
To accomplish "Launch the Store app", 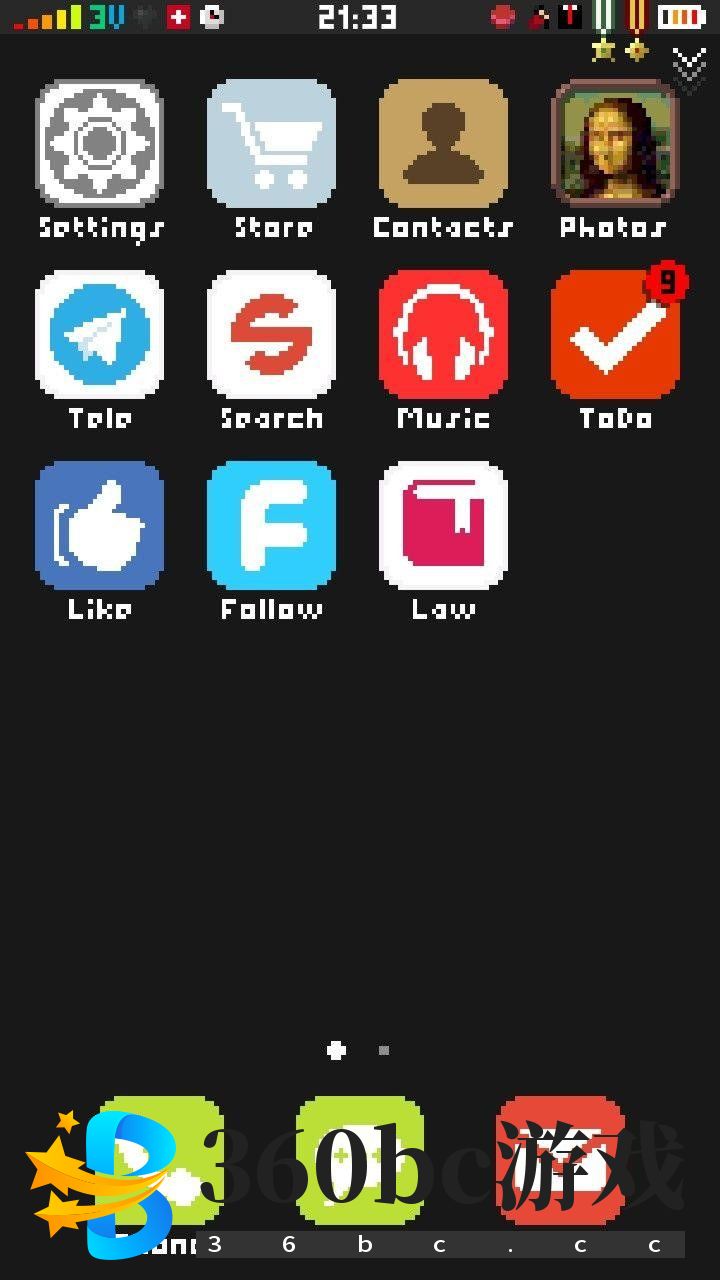I will (x=271, y=143).
